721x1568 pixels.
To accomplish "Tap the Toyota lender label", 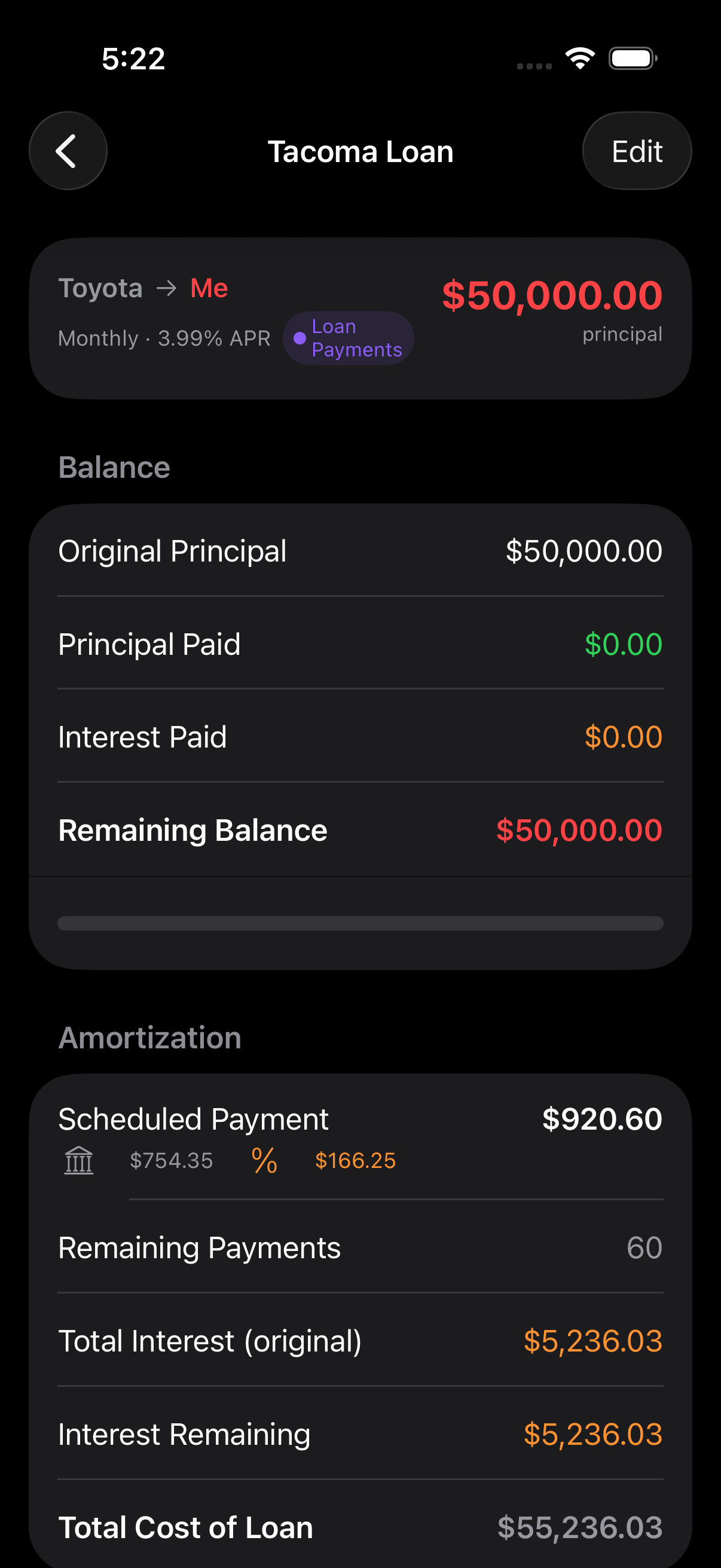I will [102, 287].
